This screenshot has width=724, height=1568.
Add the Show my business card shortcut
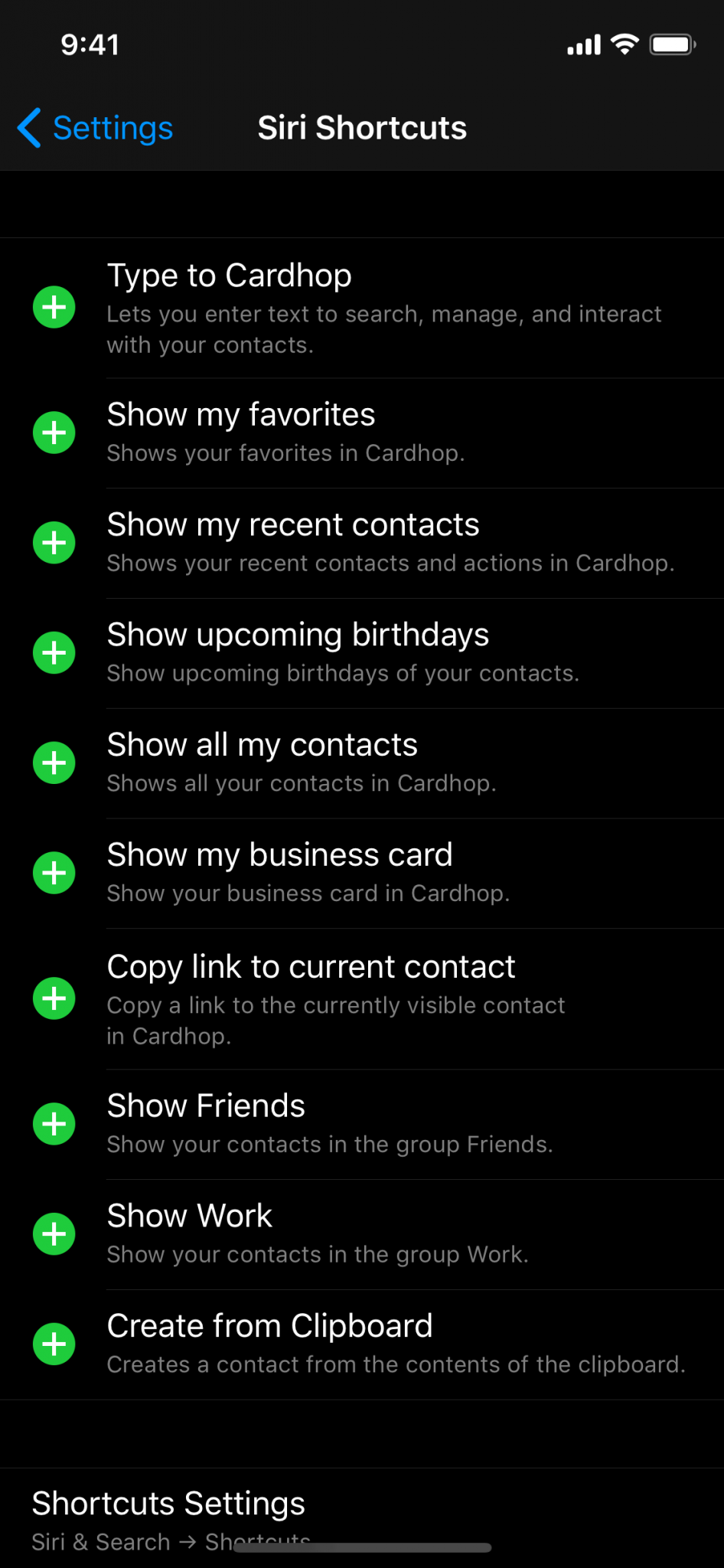click(x=54, y=873)
